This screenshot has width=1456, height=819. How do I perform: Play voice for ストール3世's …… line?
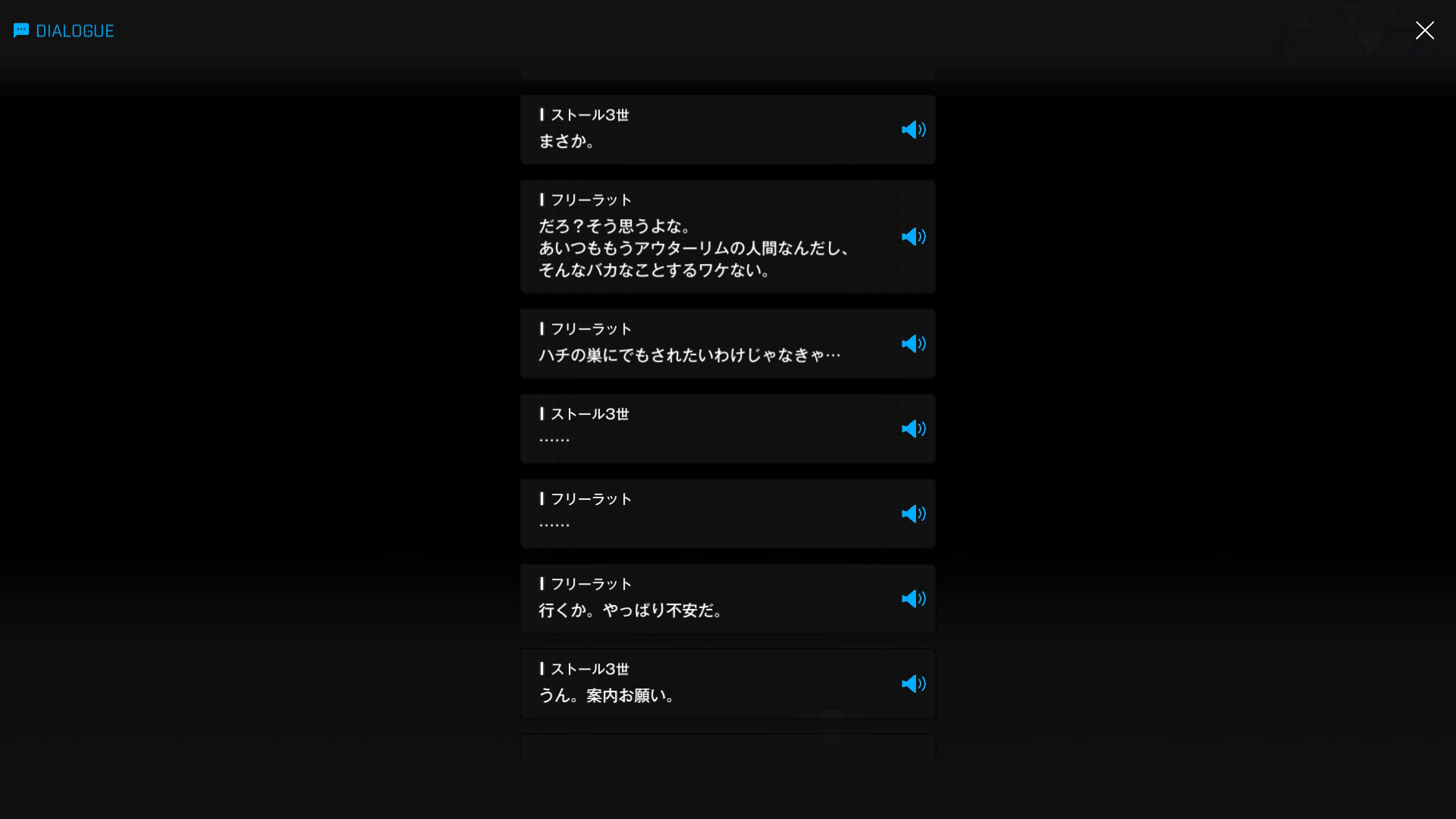[913, 428]
